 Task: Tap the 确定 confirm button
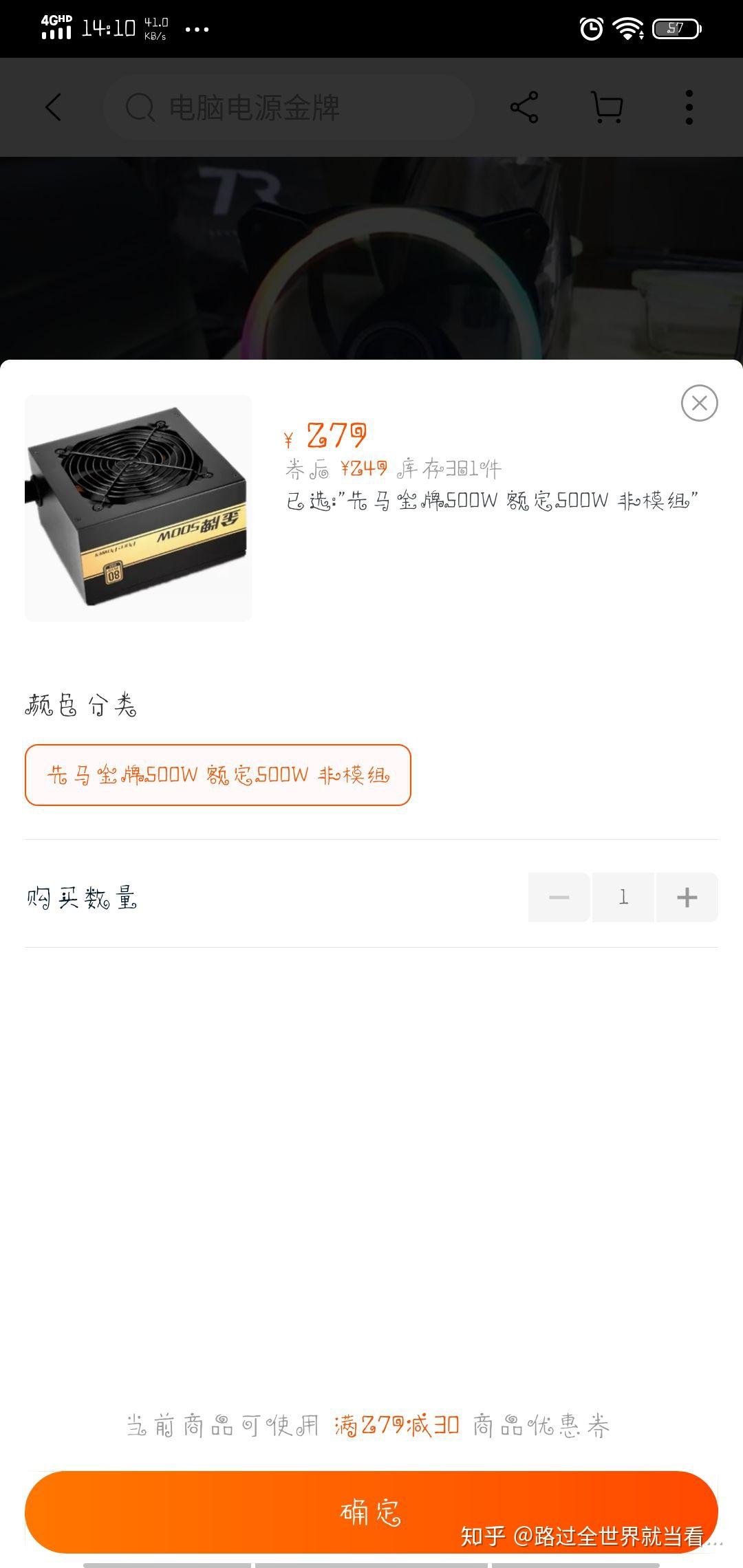pos(371,1510)
